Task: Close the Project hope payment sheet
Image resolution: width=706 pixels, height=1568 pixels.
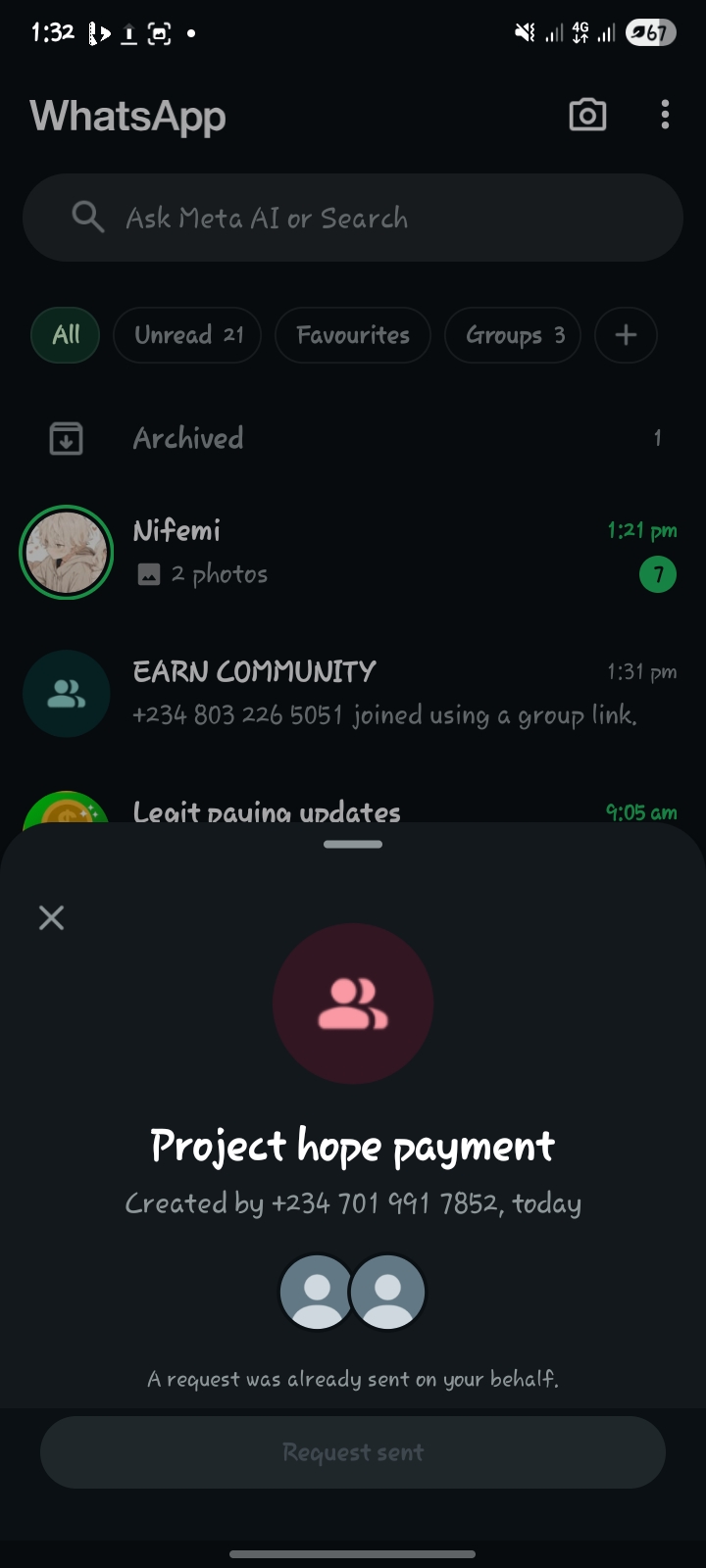Action: click(x=51, y=917)
